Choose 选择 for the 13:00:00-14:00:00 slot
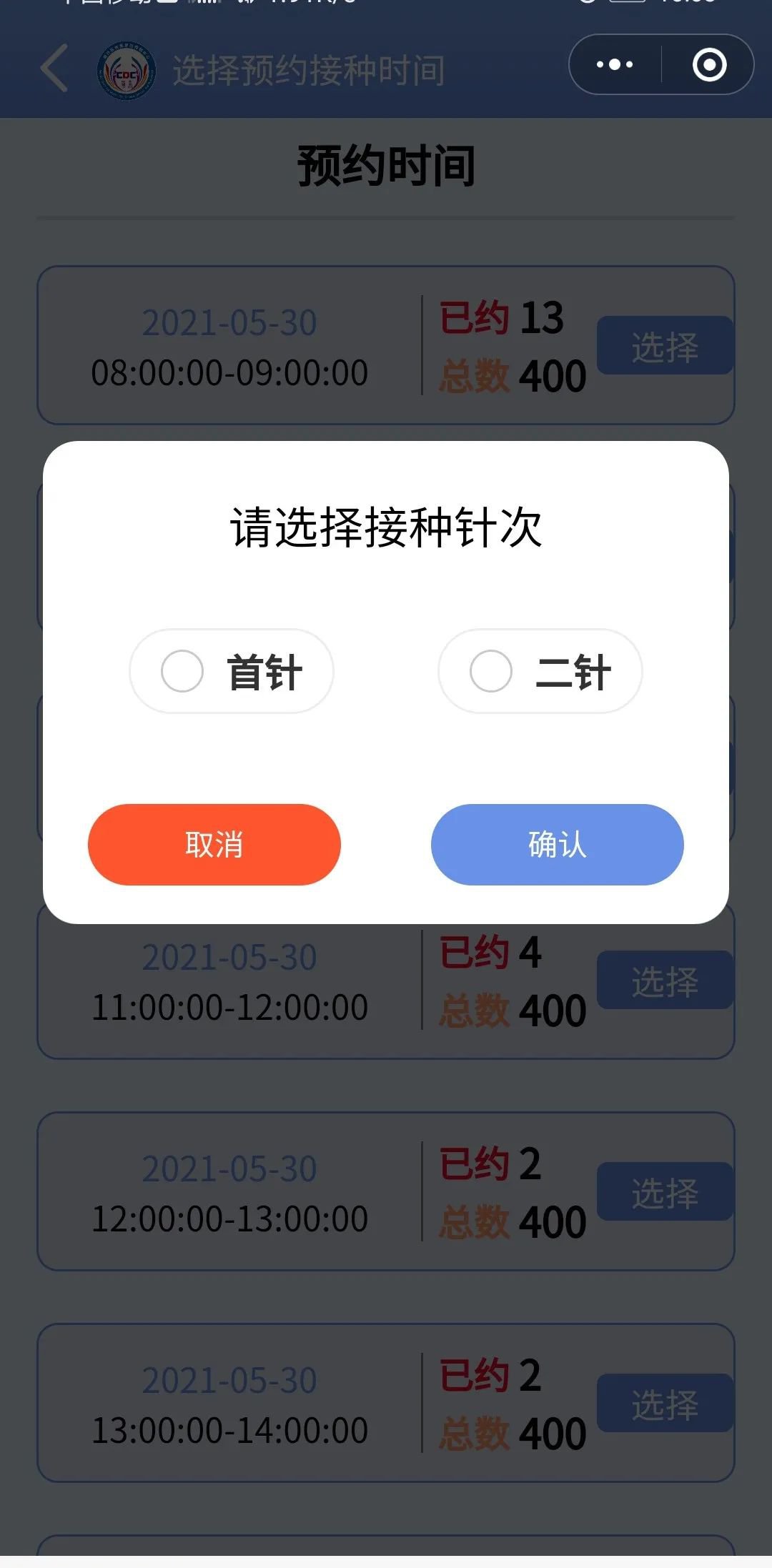Image resolution: width=772 pixels, height=1568 pixels. coord(665,1404)
